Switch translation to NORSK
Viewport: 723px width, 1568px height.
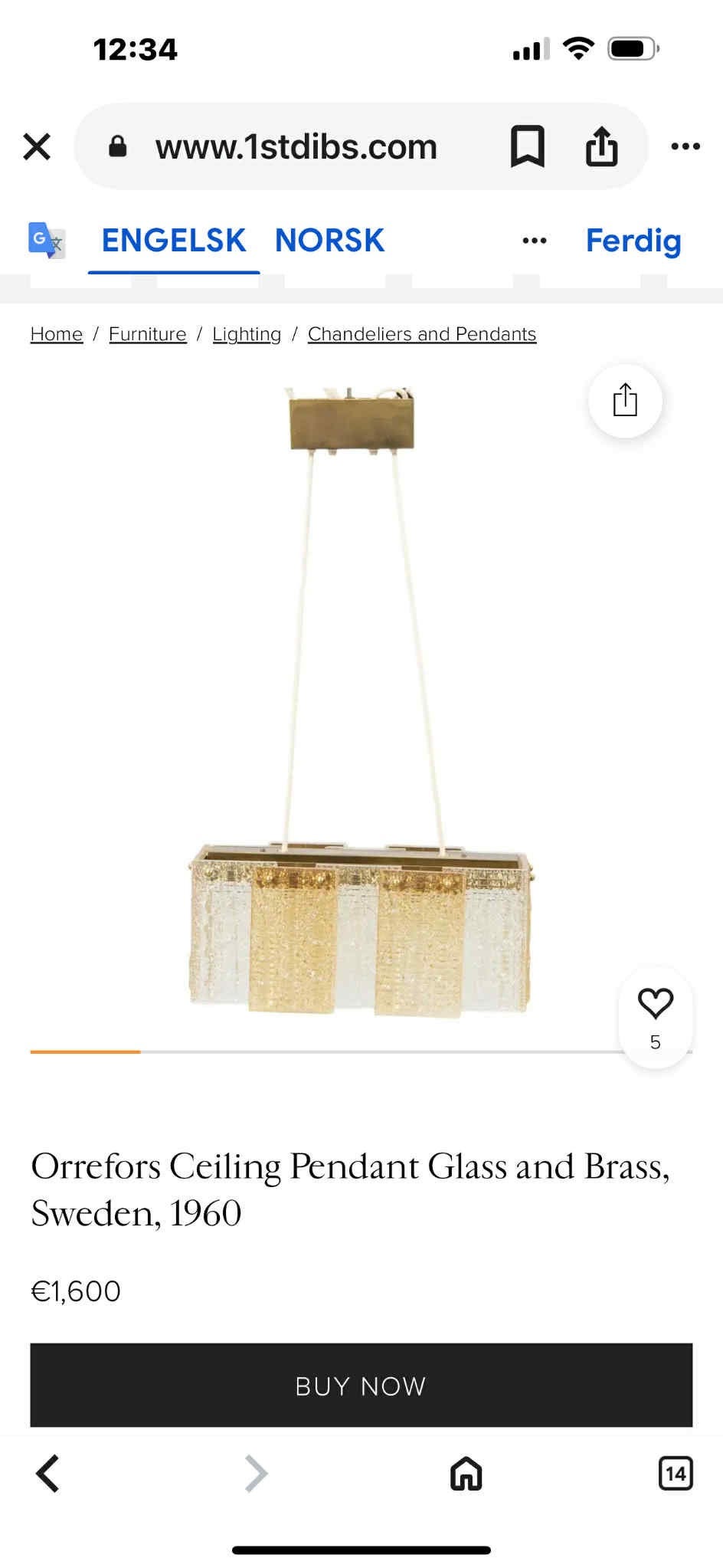point(329,241)
